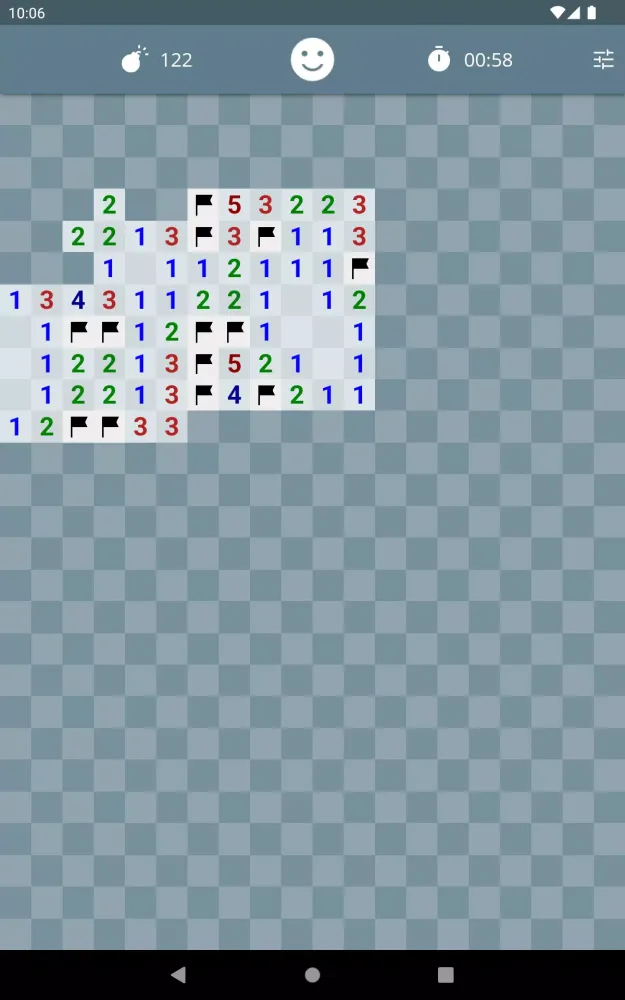Tap the blue 4 cell between two flags
Viewport: 625px width, 1000px height.
point(234,395)
